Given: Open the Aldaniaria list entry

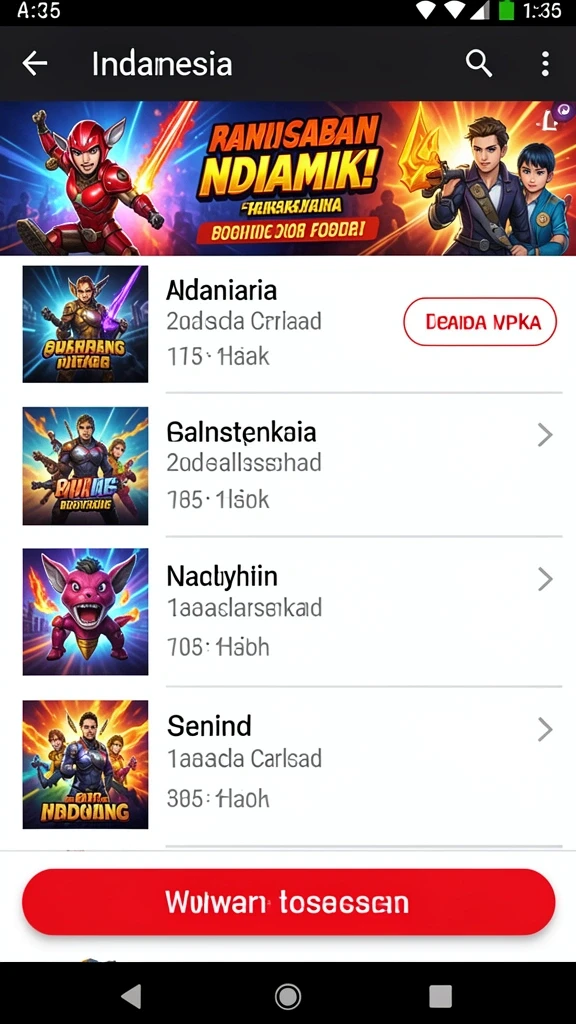Looking at the screenshot, I should click(288, 324).
